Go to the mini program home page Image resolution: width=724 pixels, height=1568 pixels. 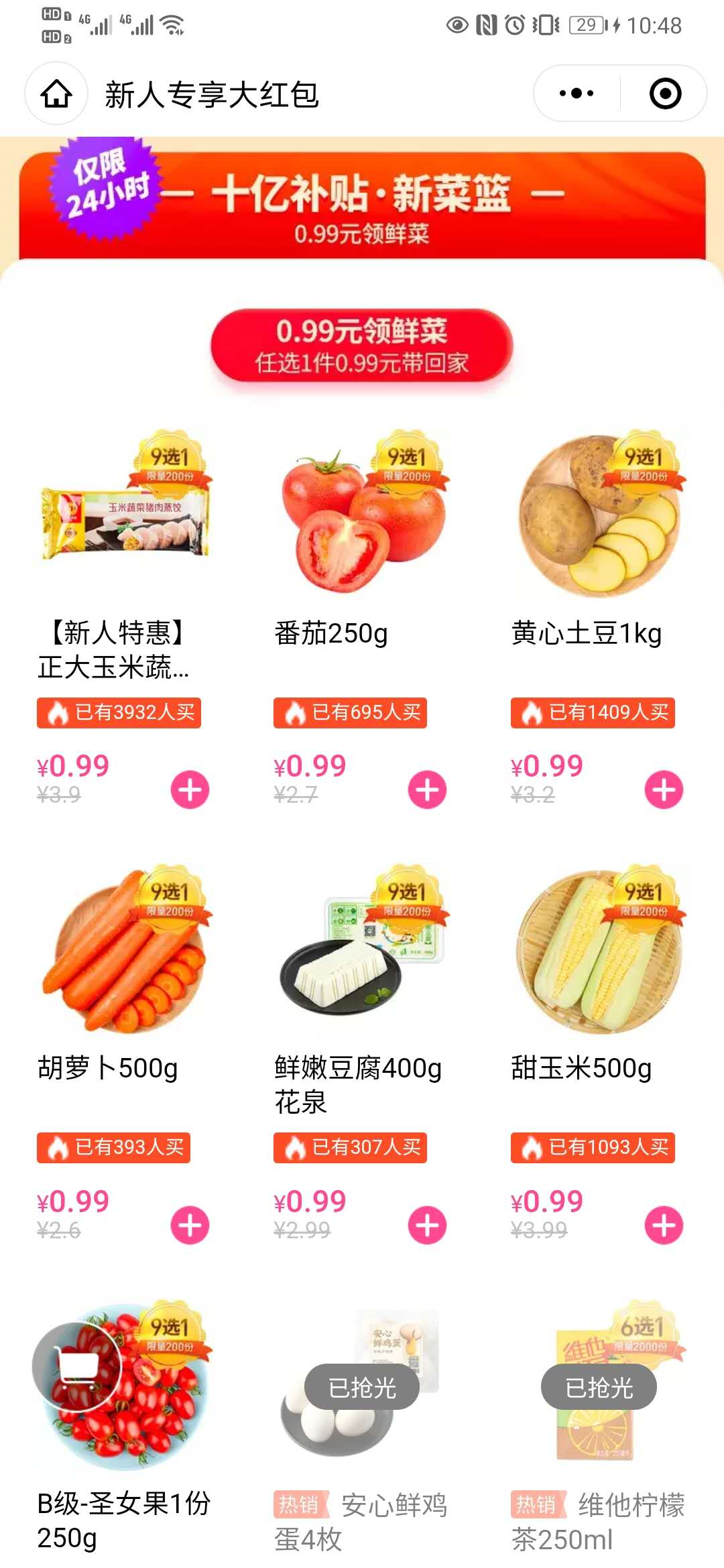pyautogui.click(x=56, y=94)
